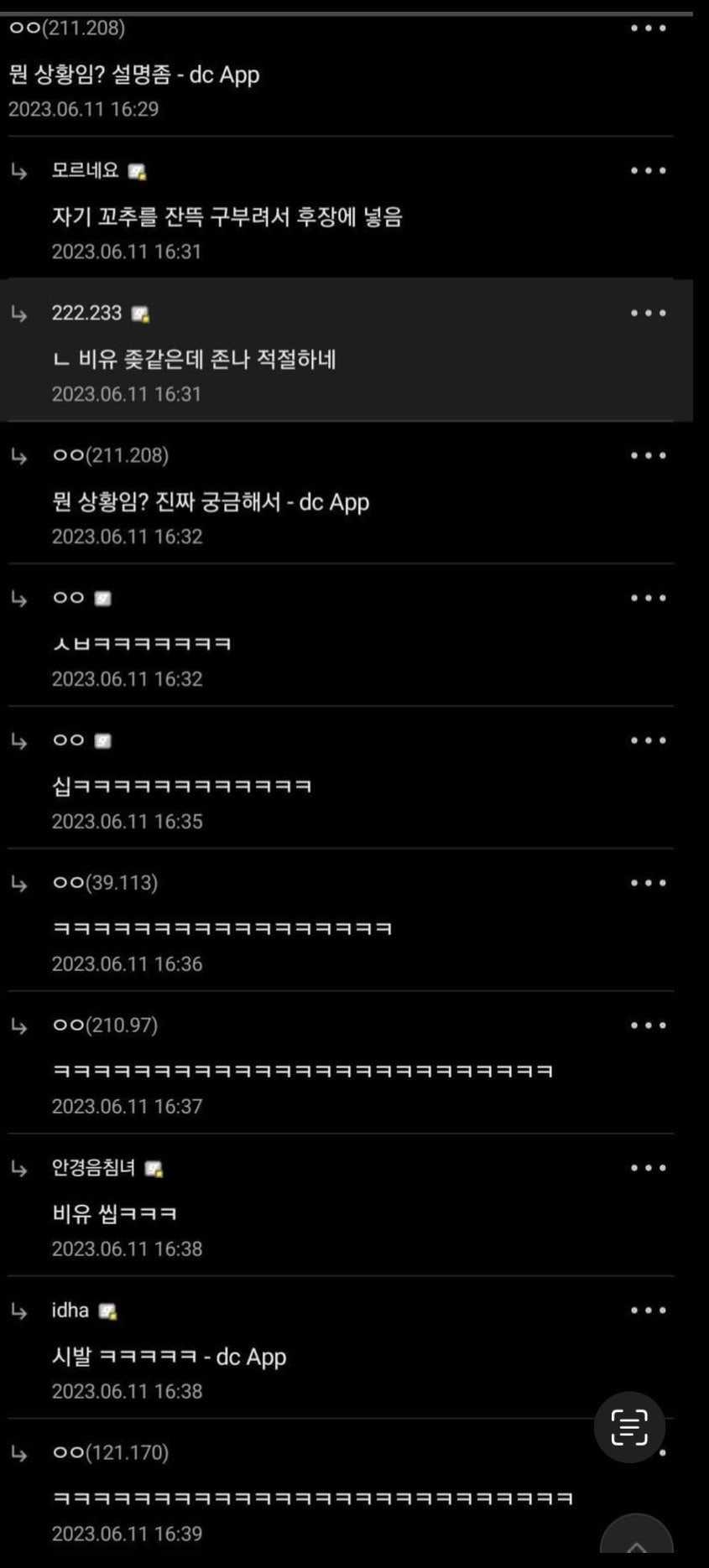Open more options on 모르네요's reply
This screenshot has width=709, height=1568.
(648, 171)
